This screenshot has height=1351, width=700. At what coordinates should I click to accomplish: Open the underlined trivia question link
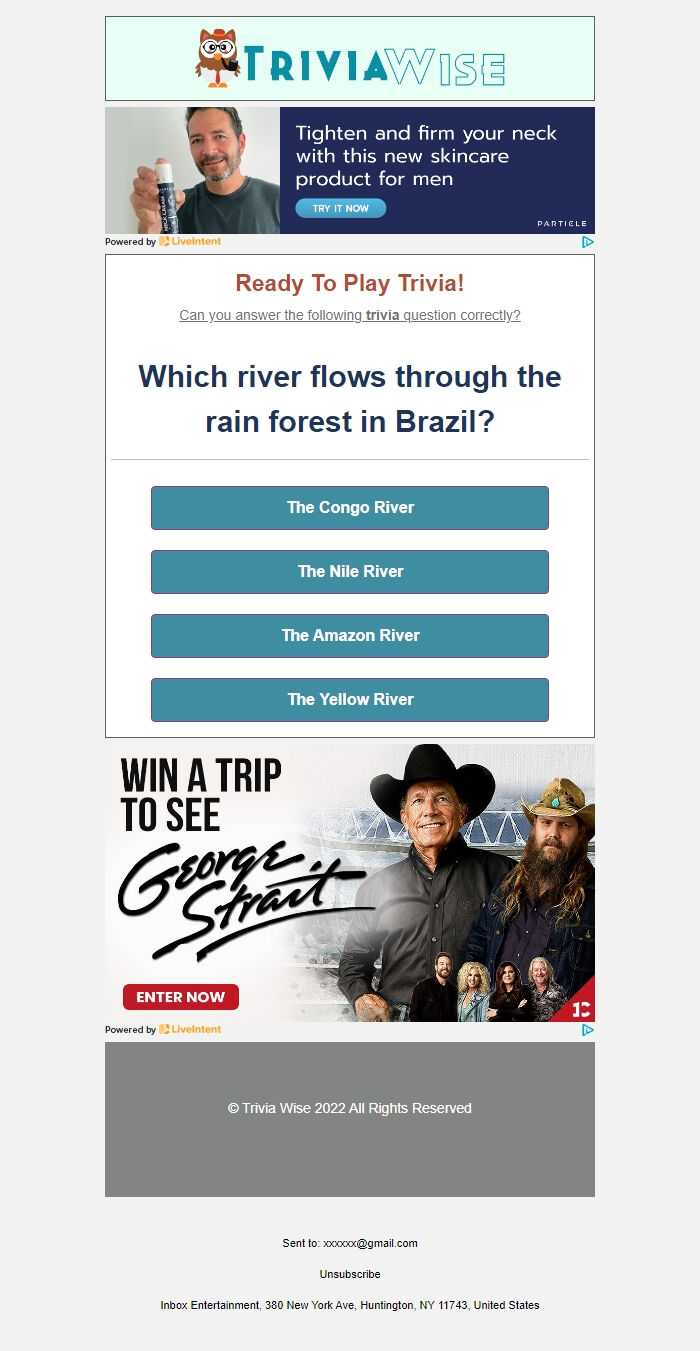click(x=350, y=316)
